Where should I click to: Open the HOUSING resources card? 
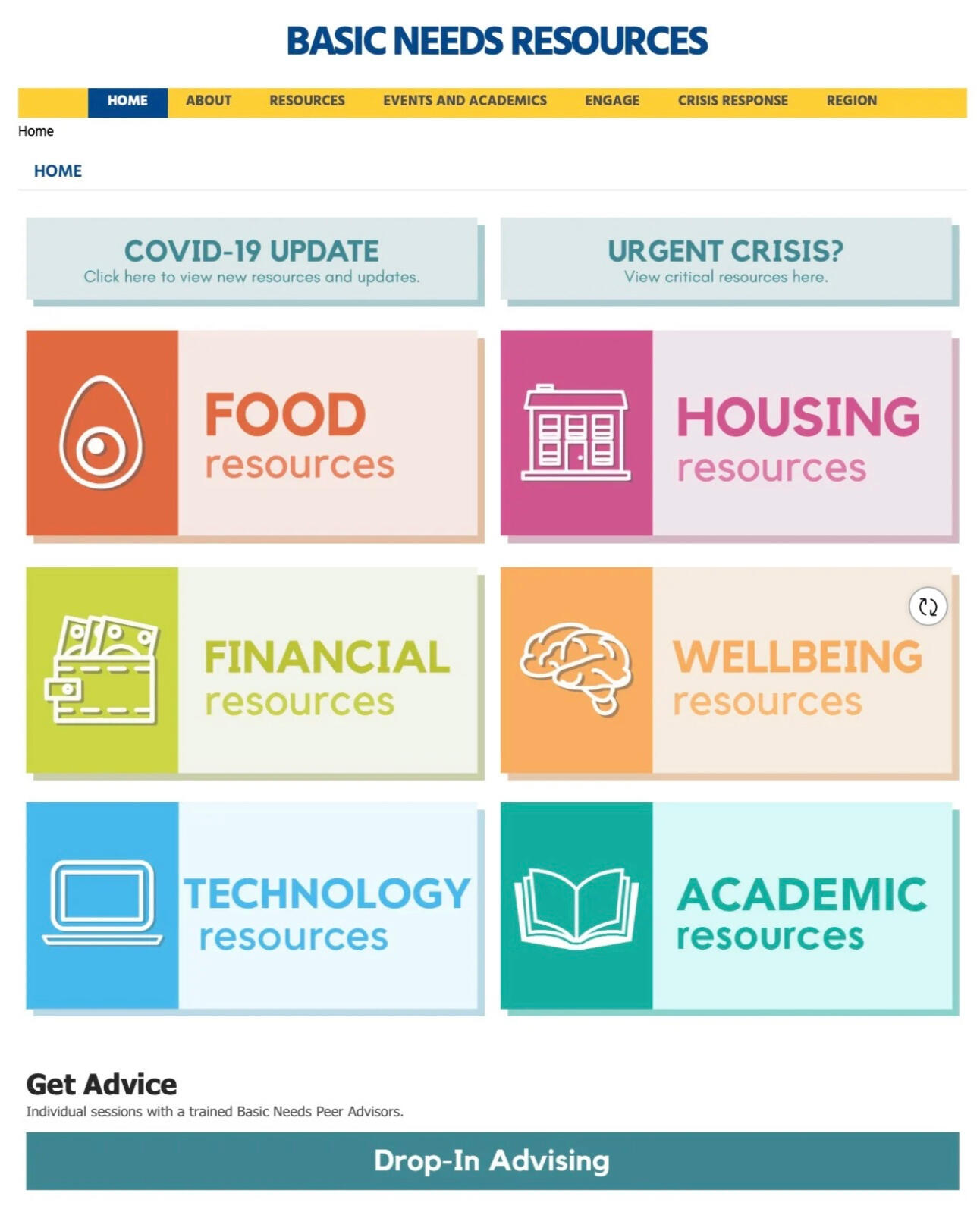tap(725, 433)
